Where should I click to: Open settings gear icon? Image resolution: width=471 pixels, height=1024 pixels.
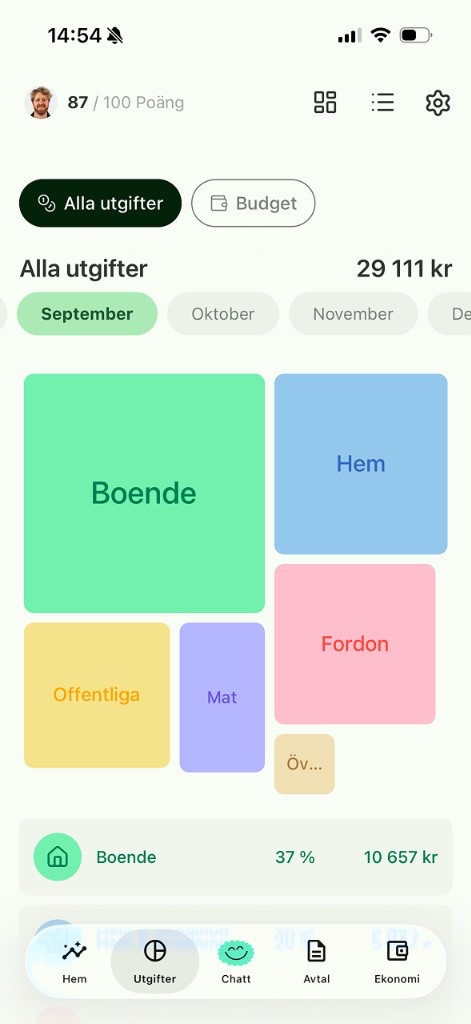(438, 103)
